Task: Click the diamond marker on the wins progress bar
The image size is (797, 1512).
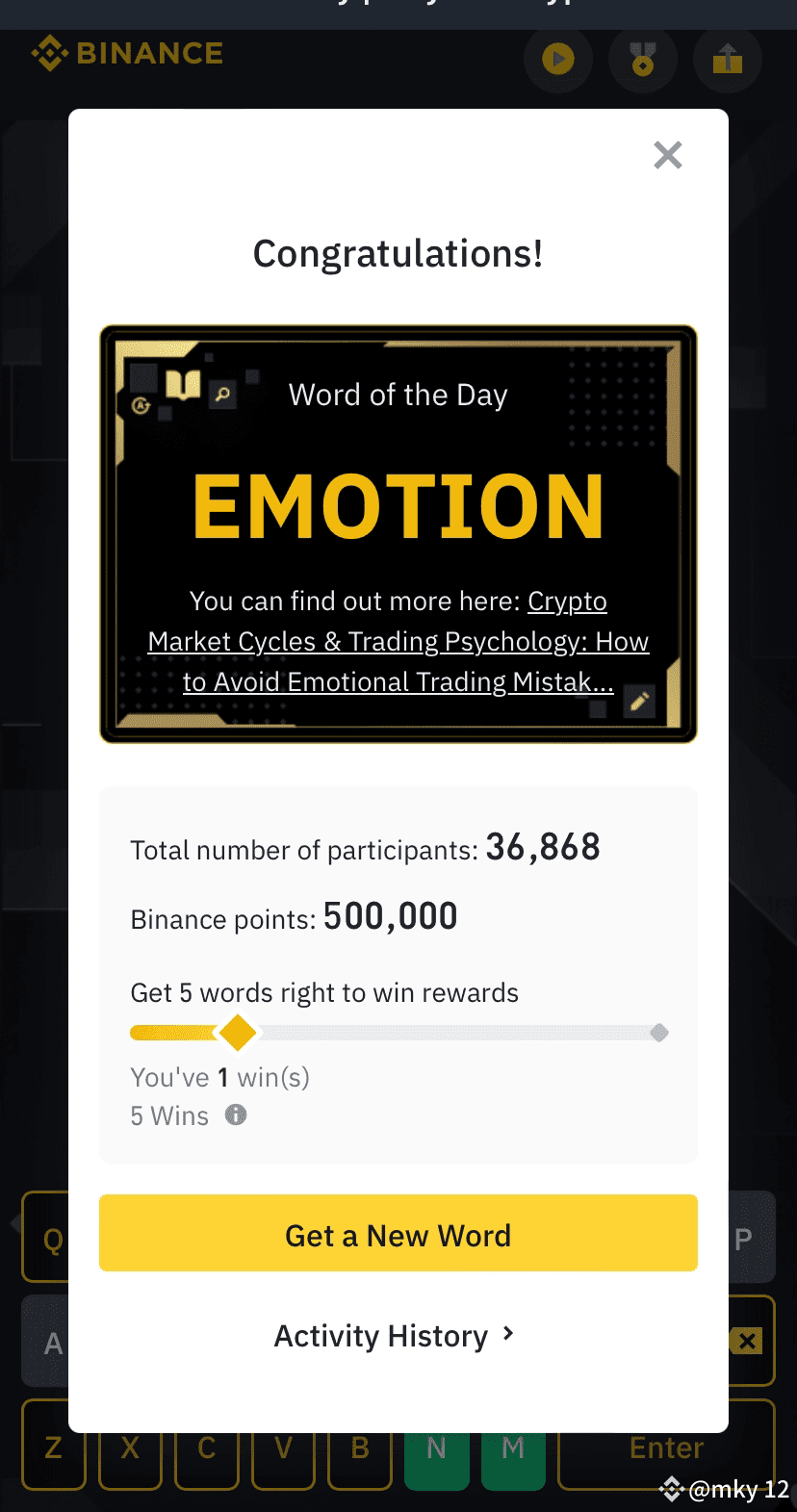Action: click(x=237, y=1032)
